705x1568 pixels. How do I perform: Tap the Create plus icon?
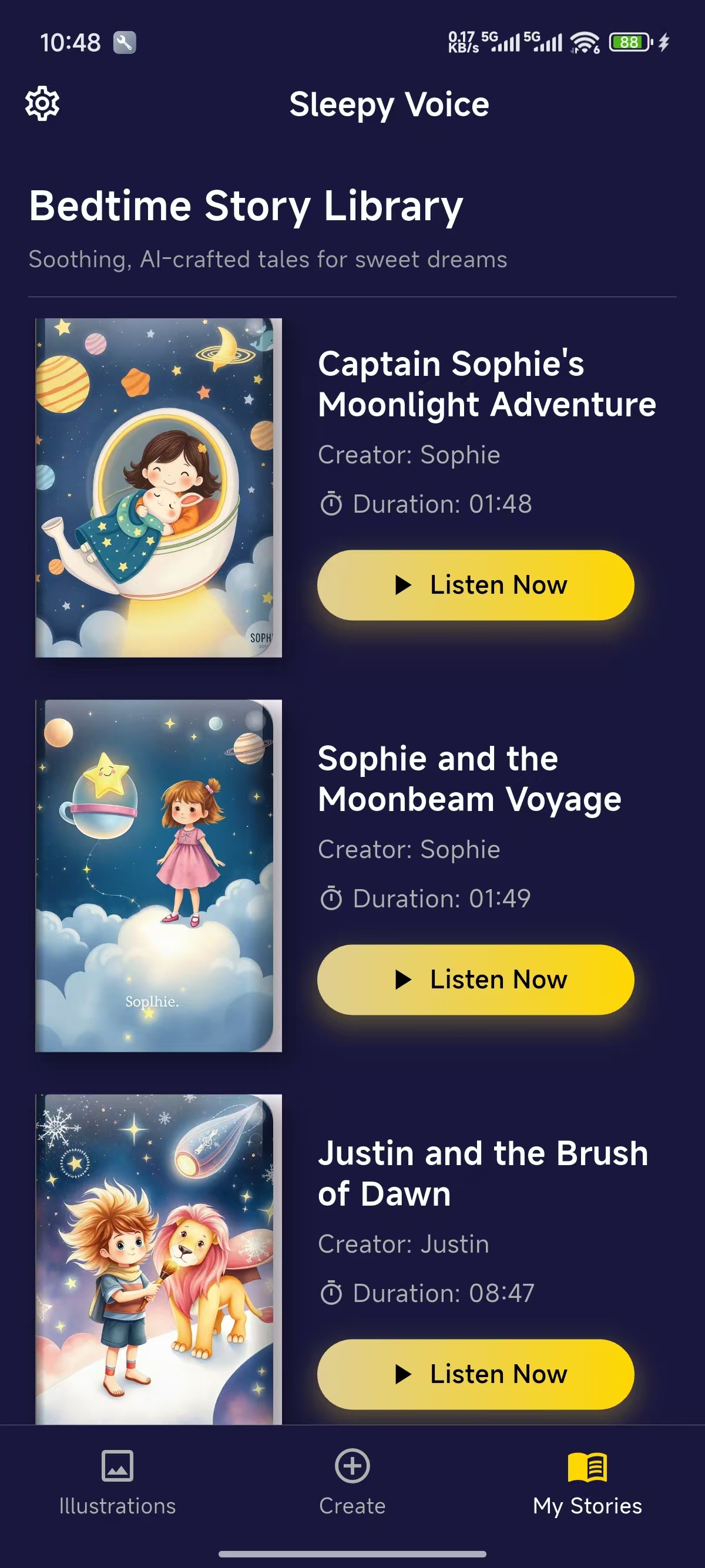[x=352, y=1465]
